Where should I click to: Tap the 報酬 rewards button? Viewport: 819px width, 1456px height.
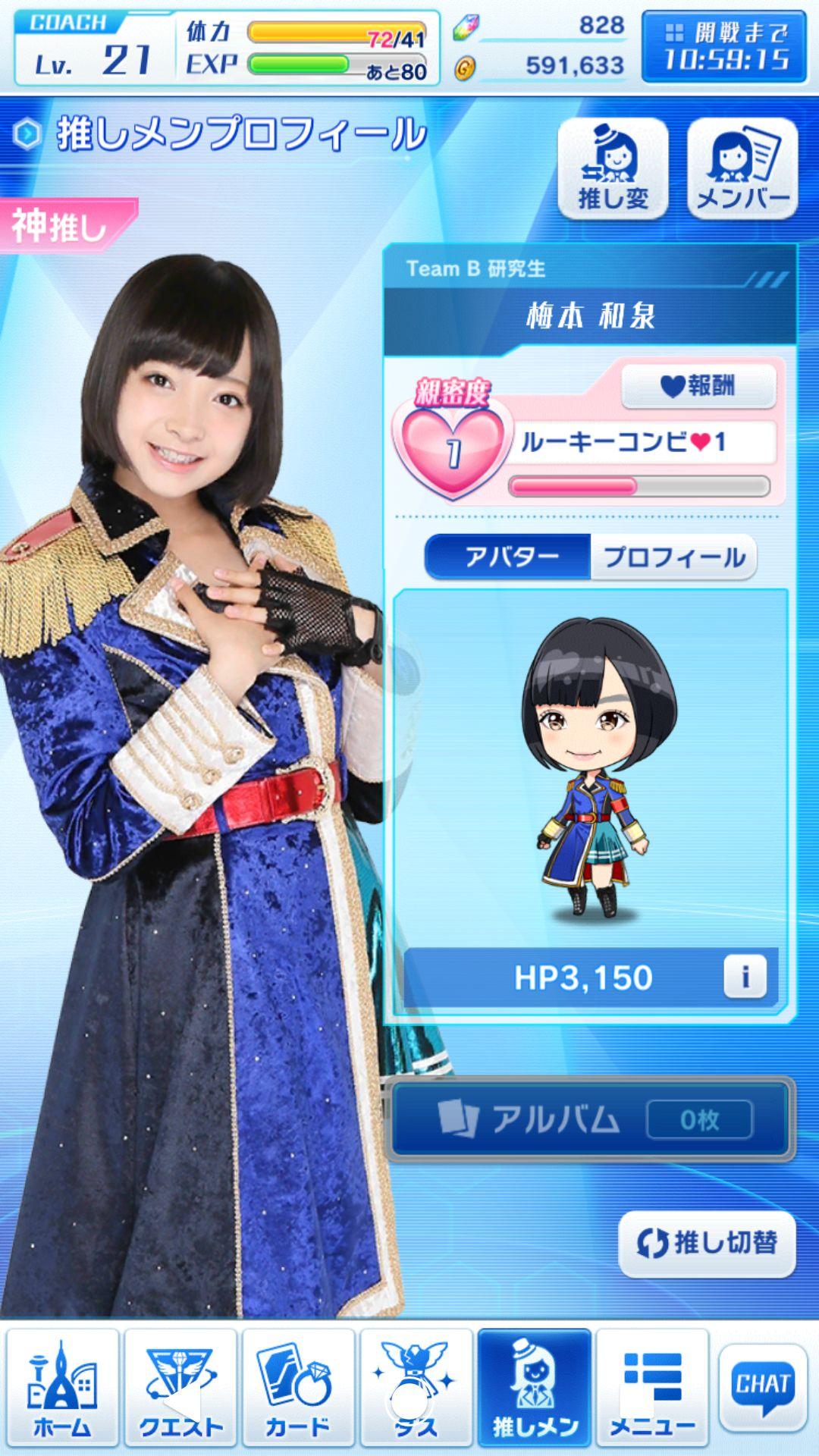point(698,386)
